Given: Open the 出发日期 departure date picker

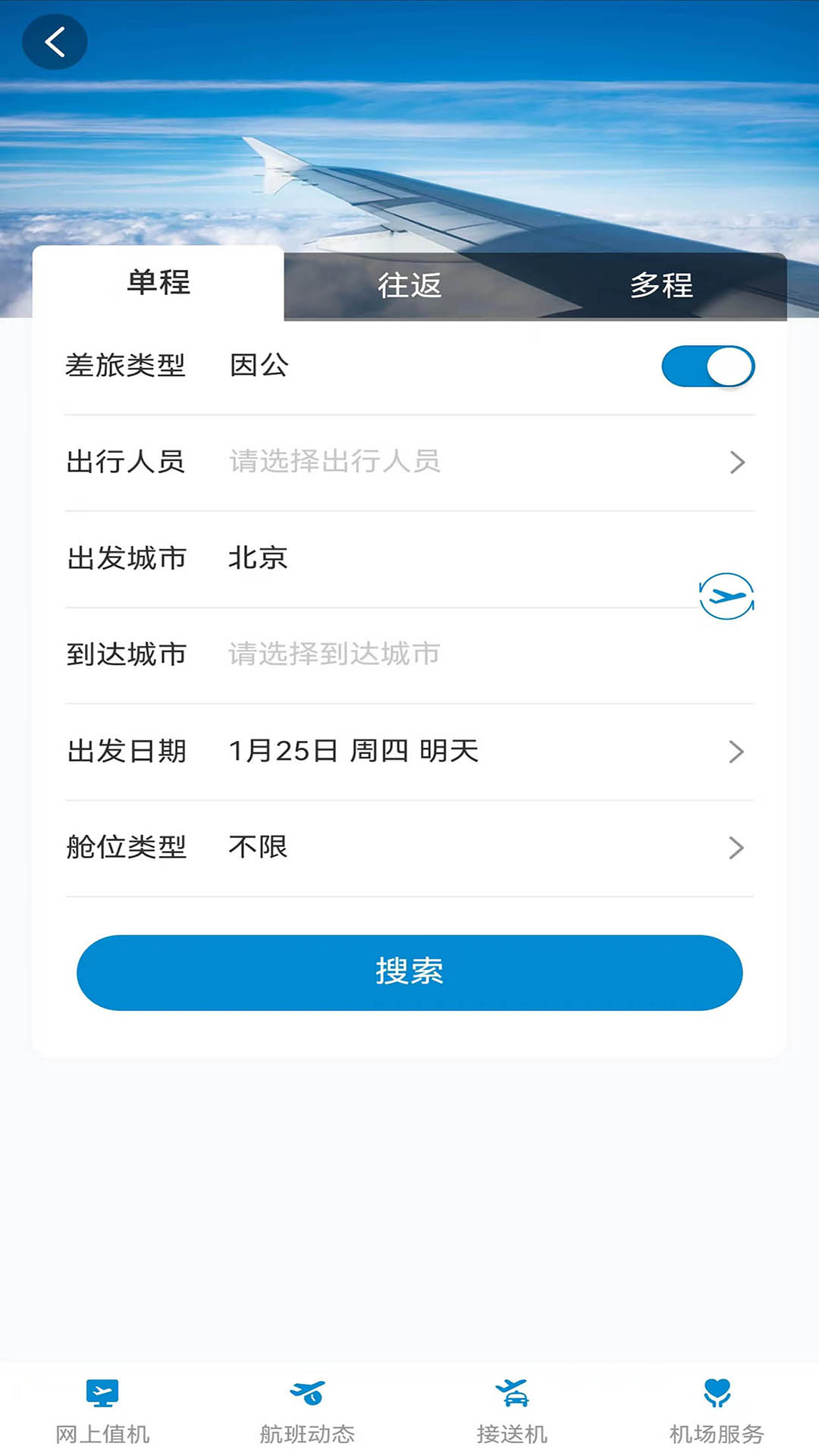Looking at the screenshot, I should click(409, 751).
